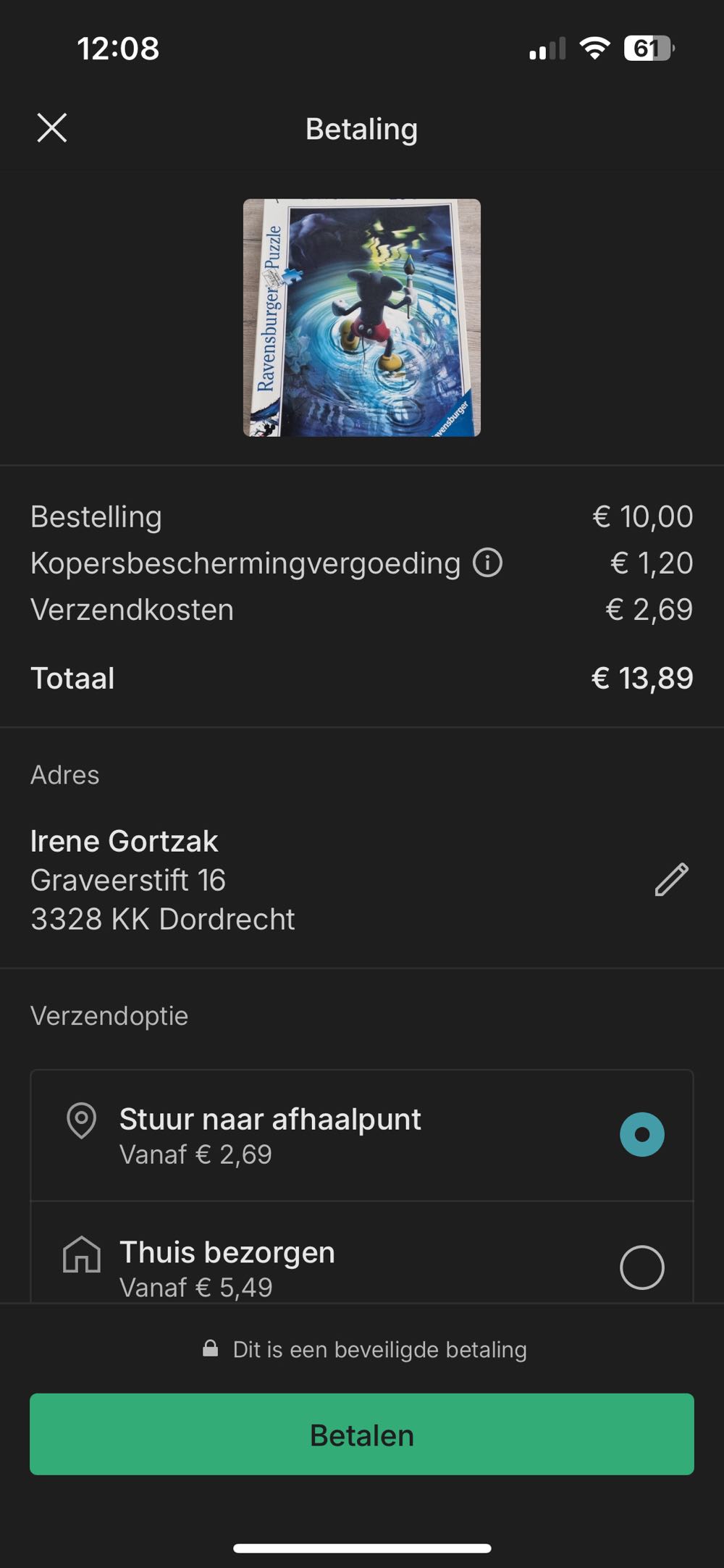This screenshot has width=724, height=1568.
Task: Select the Verzendoptie section header
Action: tap(109, 1015)
